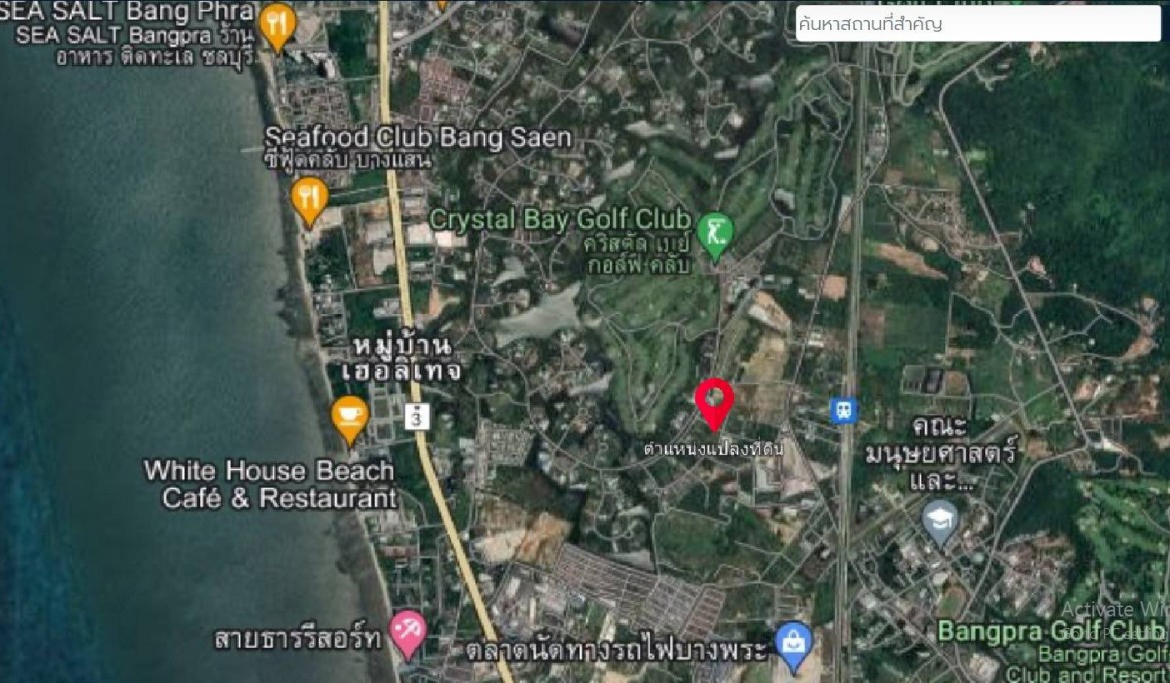Tap the train station marker
The width and height of the screenshot is (1170, 683).
[x=844, y=410]
